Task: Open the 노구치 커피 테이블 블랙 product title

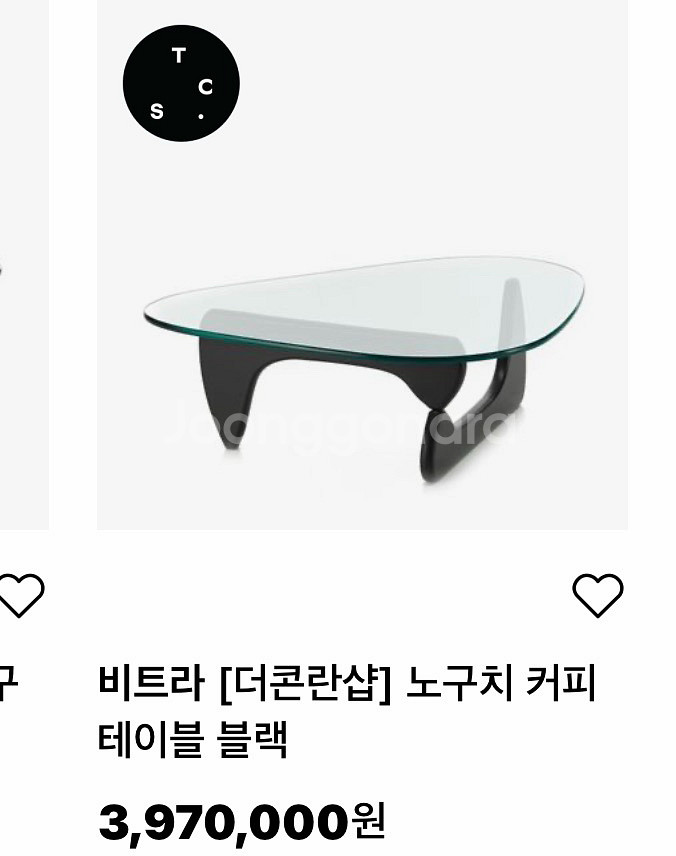Action: [346, 712]
